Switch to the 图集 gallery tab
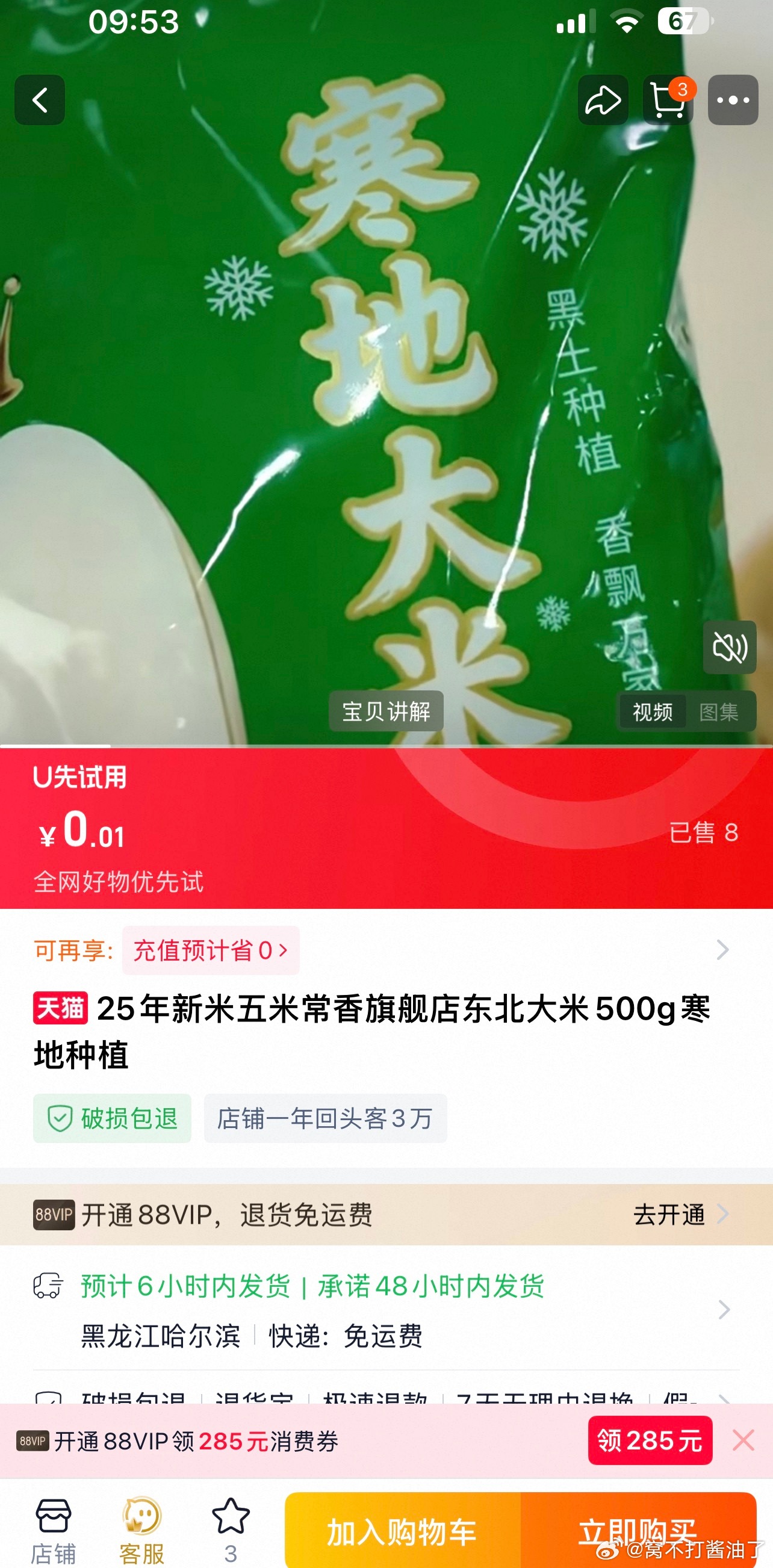The width and height of the screenshot is (773, 1568). (x=719, y=711)
